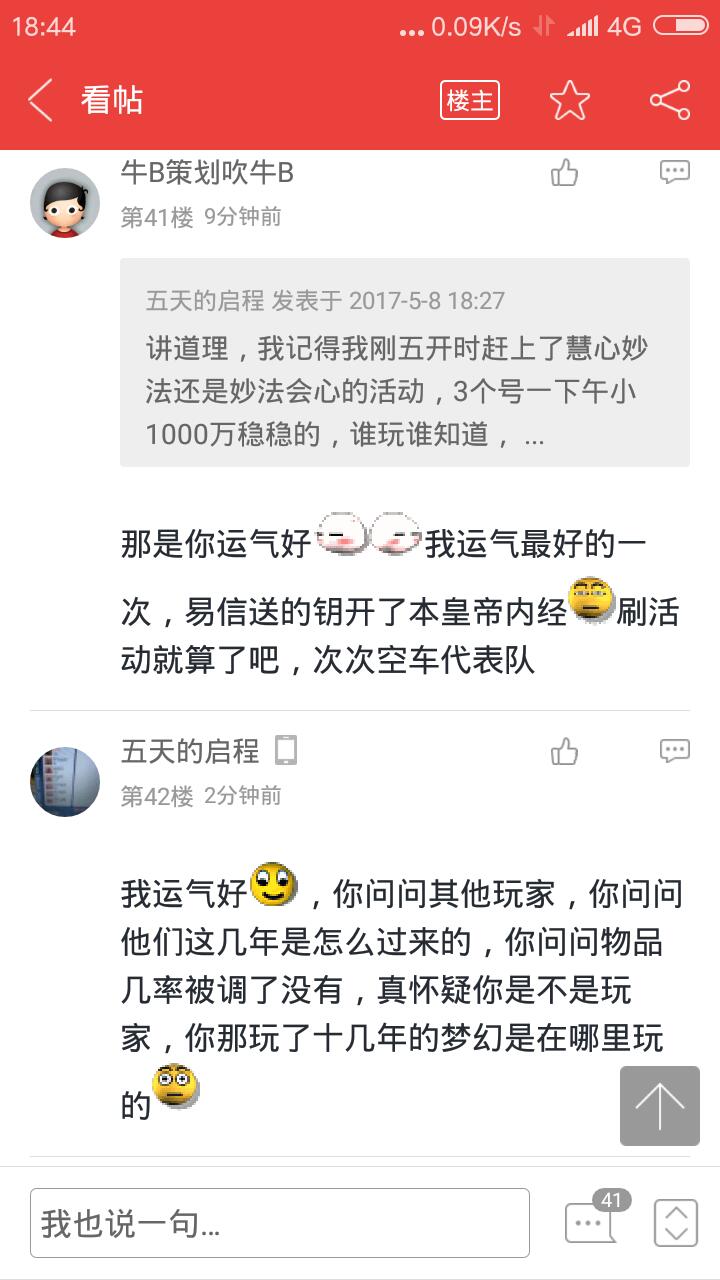Viewport: 720px width, 1280px height.
Task: Open avatar of 五天的启程 in 第42楼
Action: [x=65, y=782]
